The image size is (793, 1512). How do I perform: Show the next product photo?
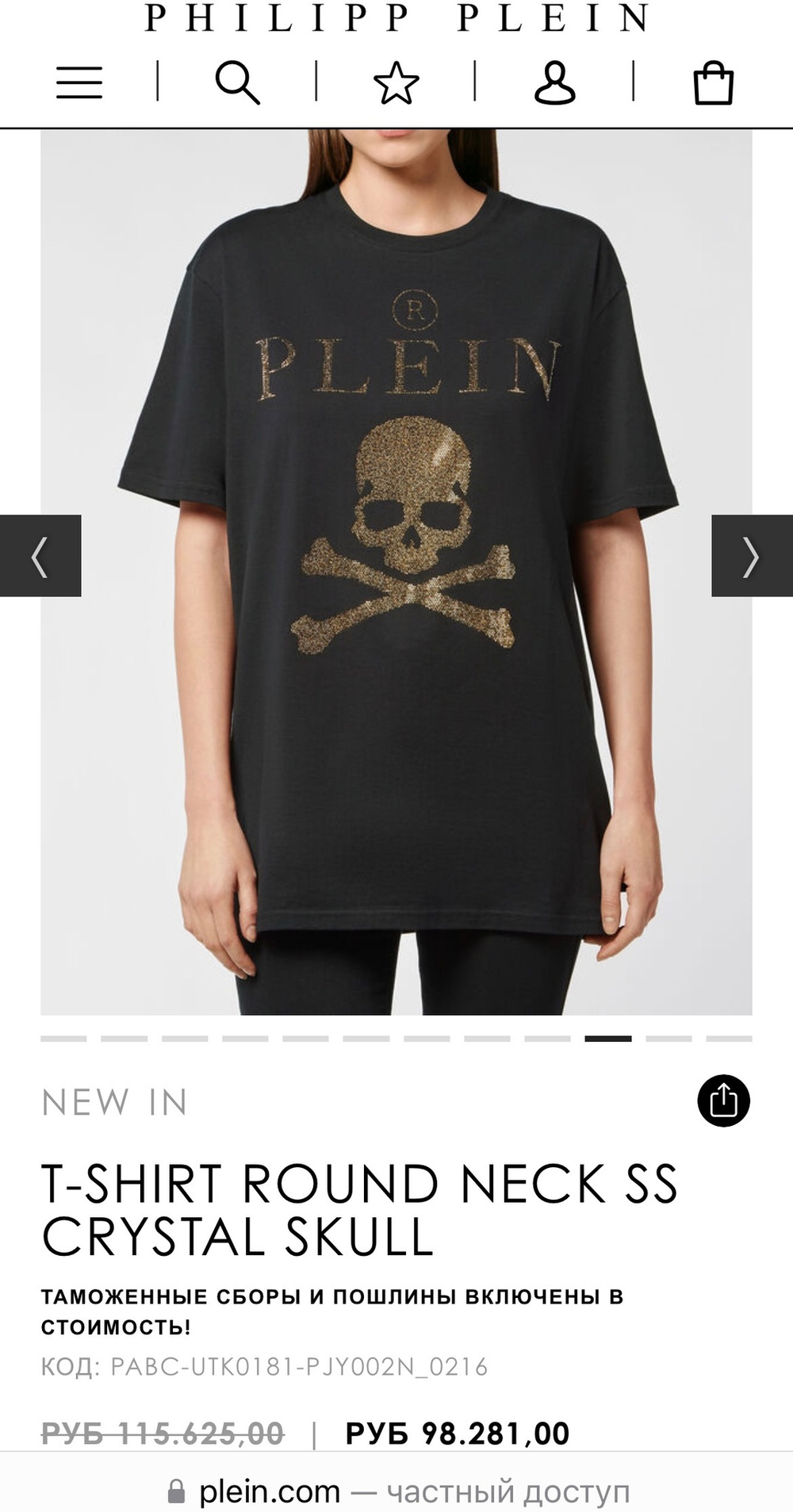[x=752, y=555]
